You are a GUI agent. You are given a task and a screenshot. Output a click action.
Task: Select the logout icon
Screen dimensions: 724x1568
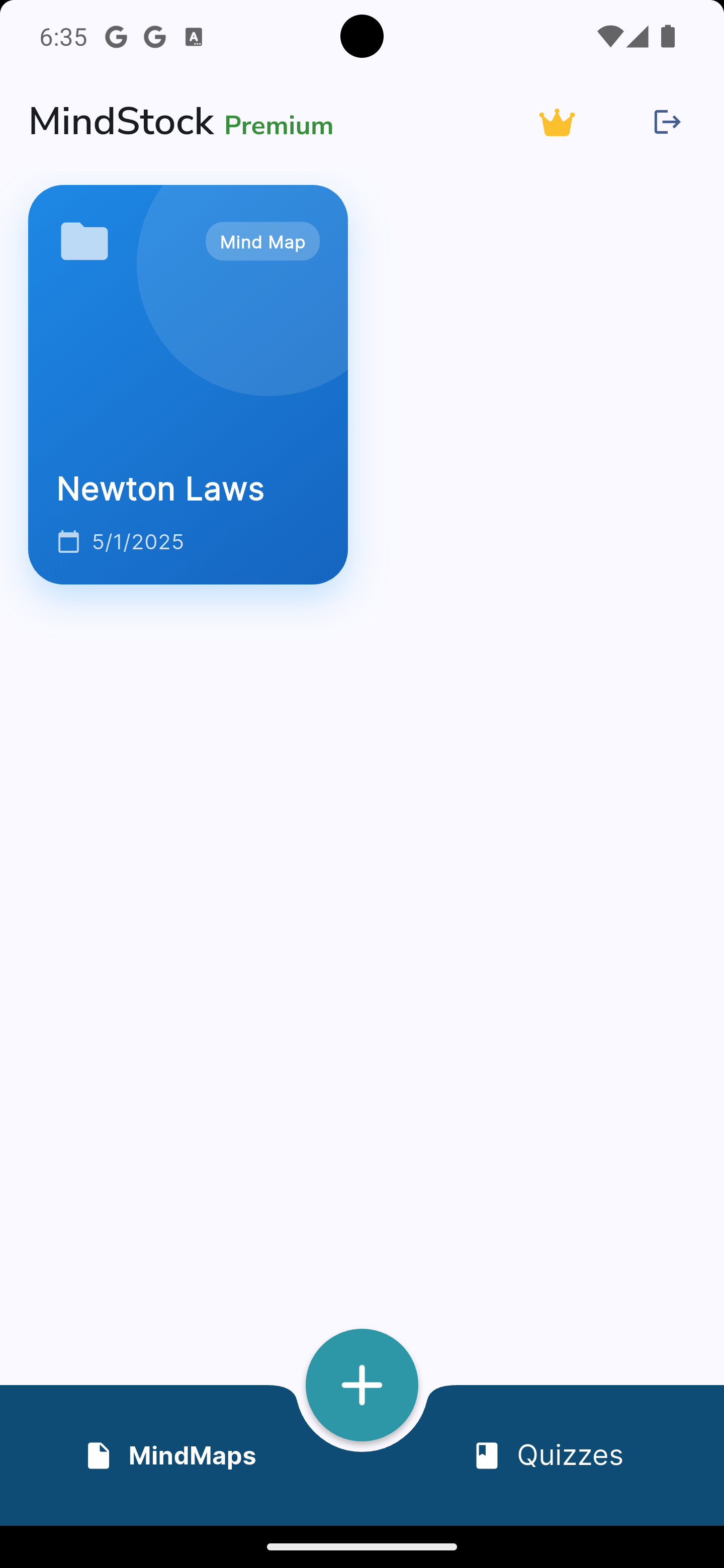coord(667,122)
